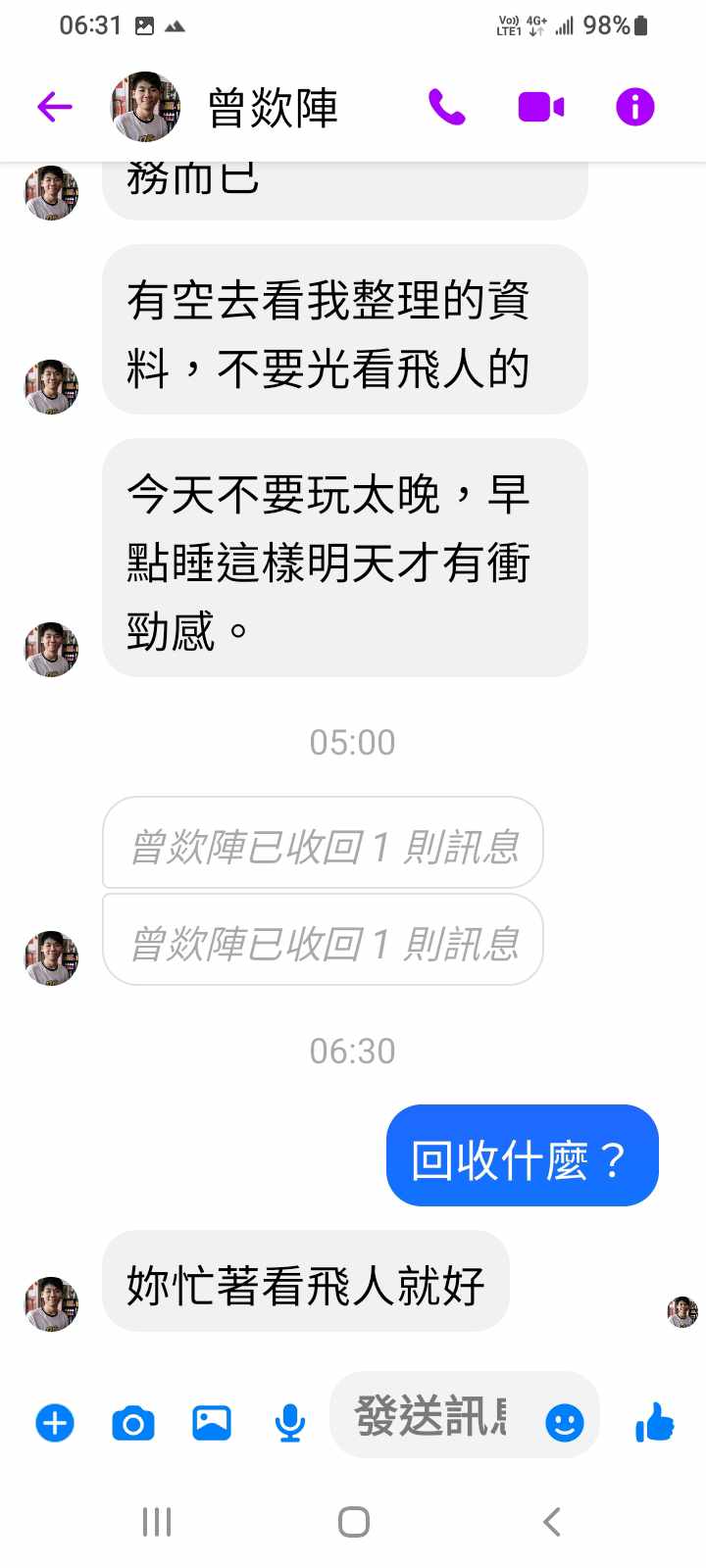Open conversation info details
This screenshot has height=1568, width=706.
(x=634, y=107)
